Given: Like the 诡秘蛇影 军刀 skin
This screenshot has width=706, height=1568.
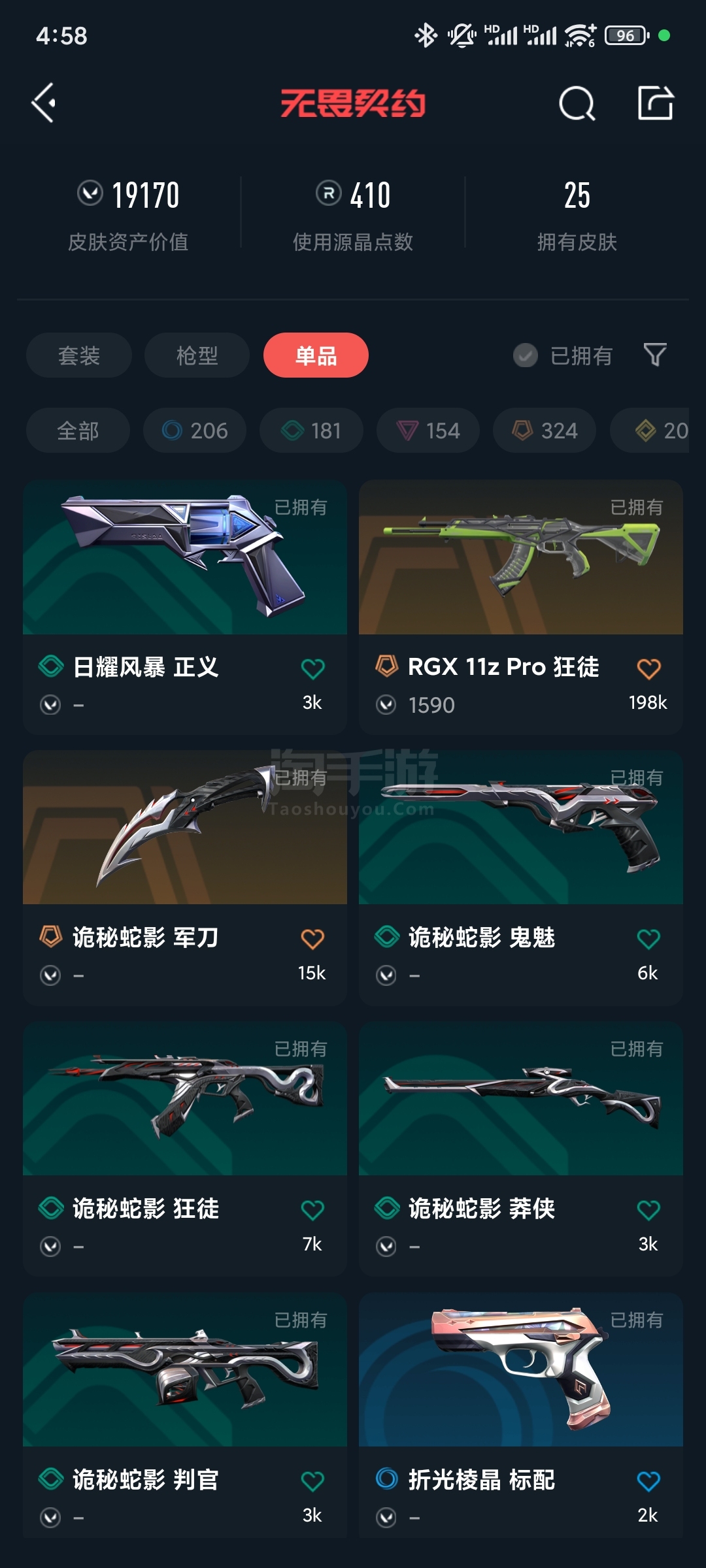Looking at the screenshot, I should pyautogui.click(x=312, y=939).
